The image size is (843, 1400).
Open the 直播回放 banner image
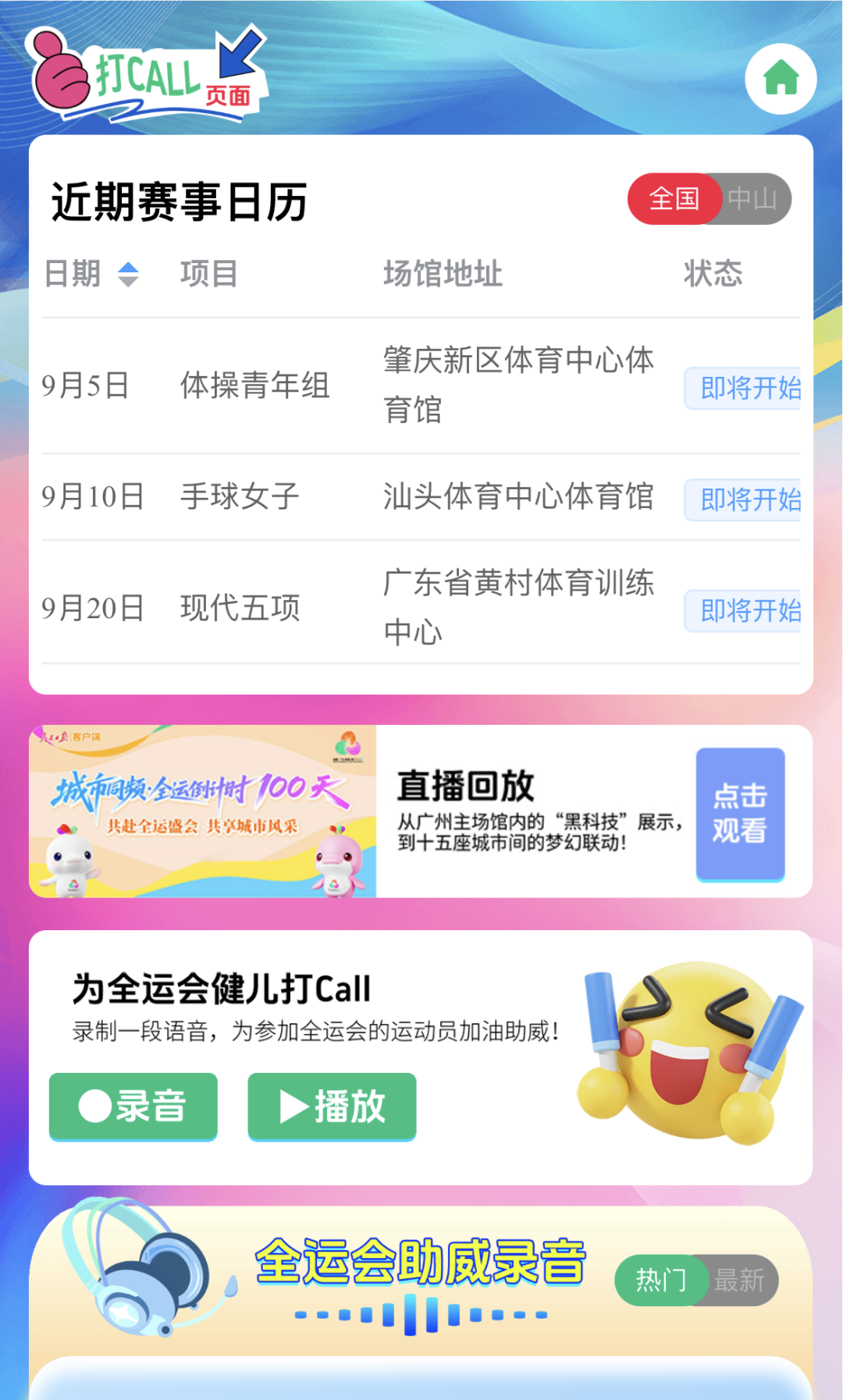[203, 811]
